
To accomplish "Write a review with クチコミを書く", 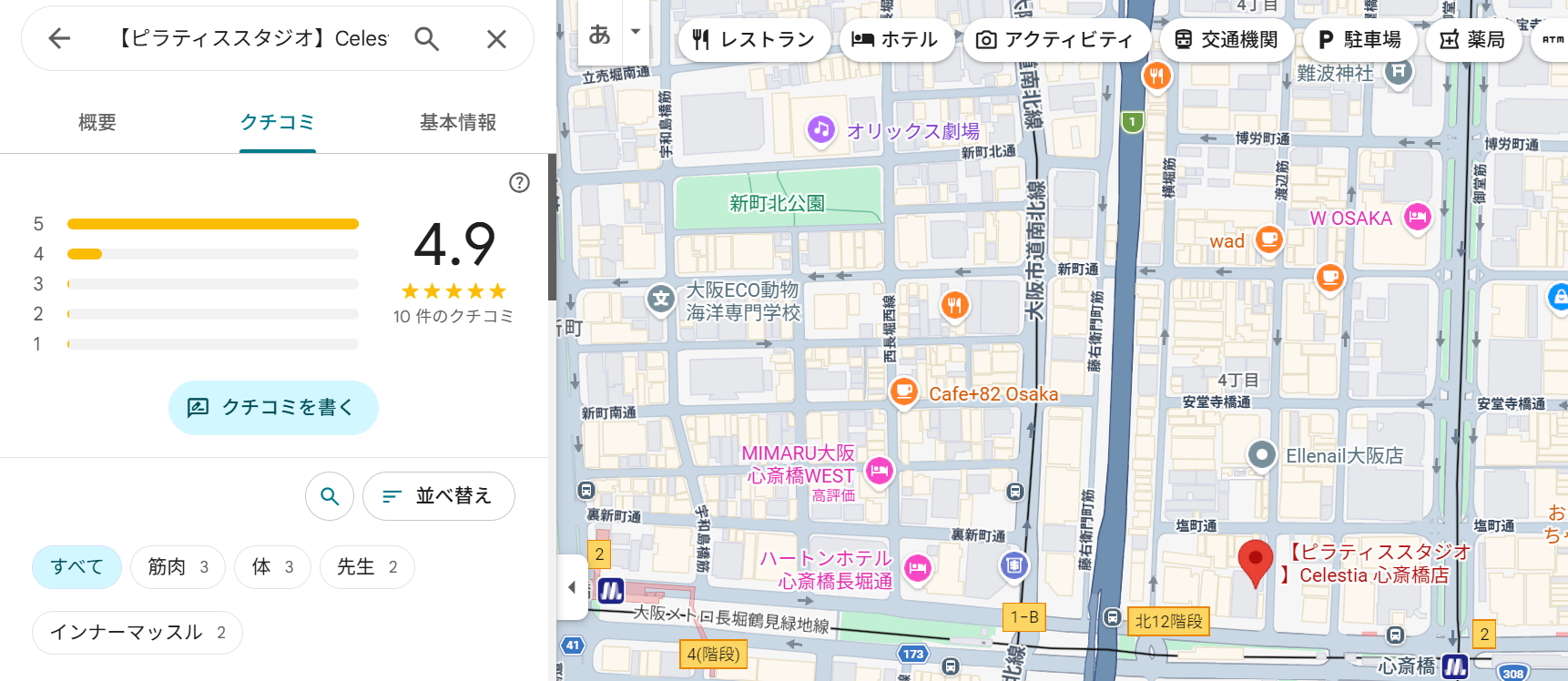I will (x=273, y=407).
